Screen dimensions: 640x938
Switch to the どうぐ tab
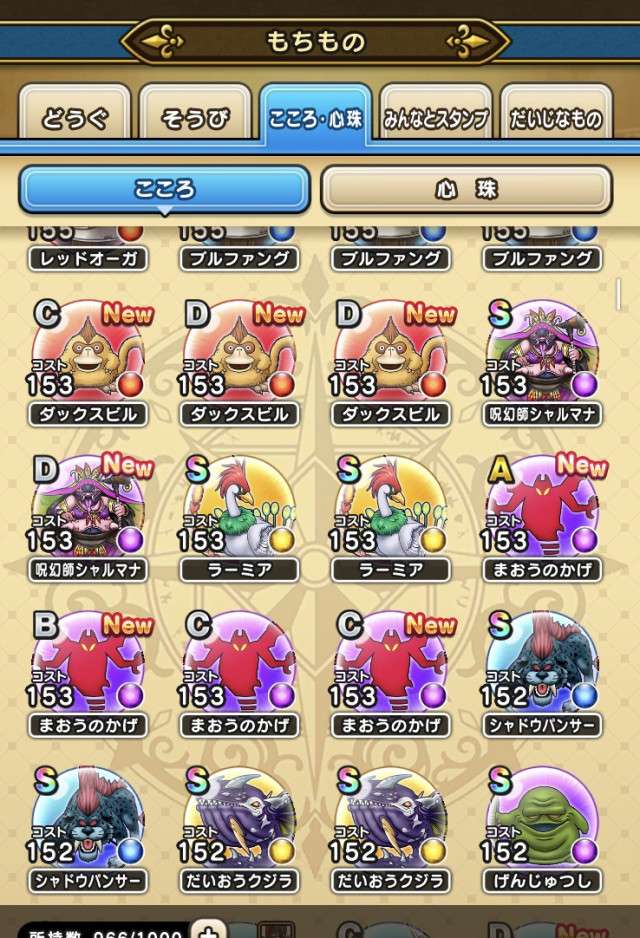74,118
